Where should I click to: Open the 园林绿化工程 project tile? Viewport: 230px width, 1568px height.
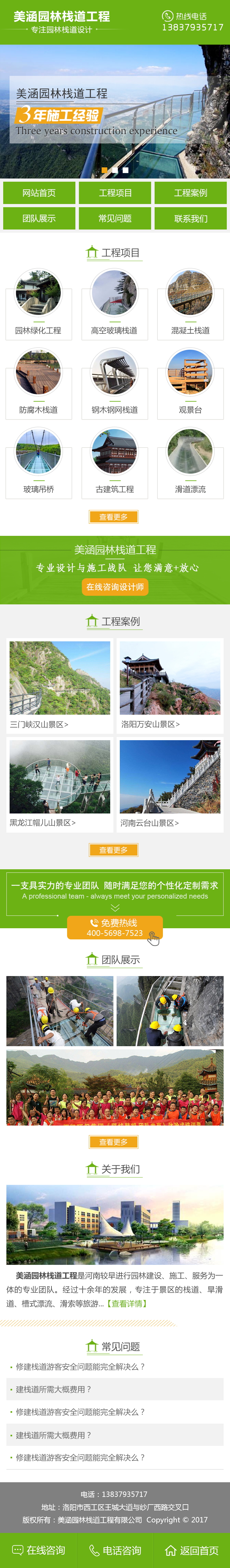pos(38,304)
